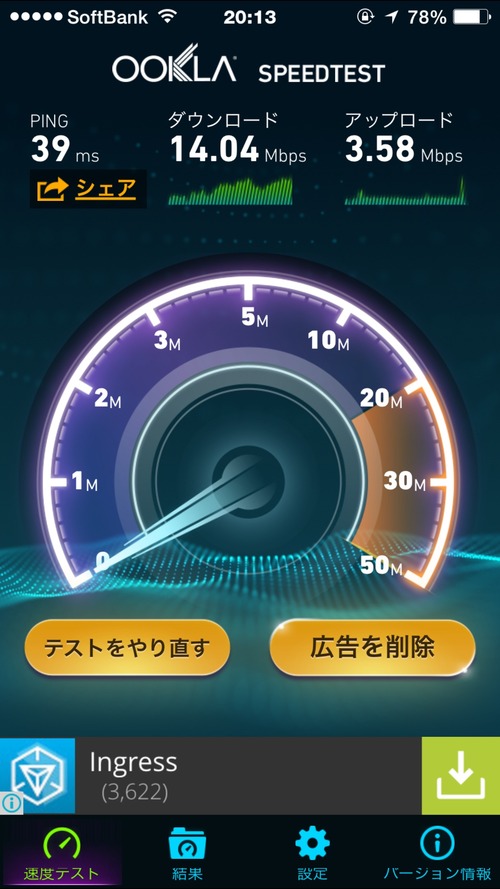Download Ingress from the ad banner

[460, 776]
